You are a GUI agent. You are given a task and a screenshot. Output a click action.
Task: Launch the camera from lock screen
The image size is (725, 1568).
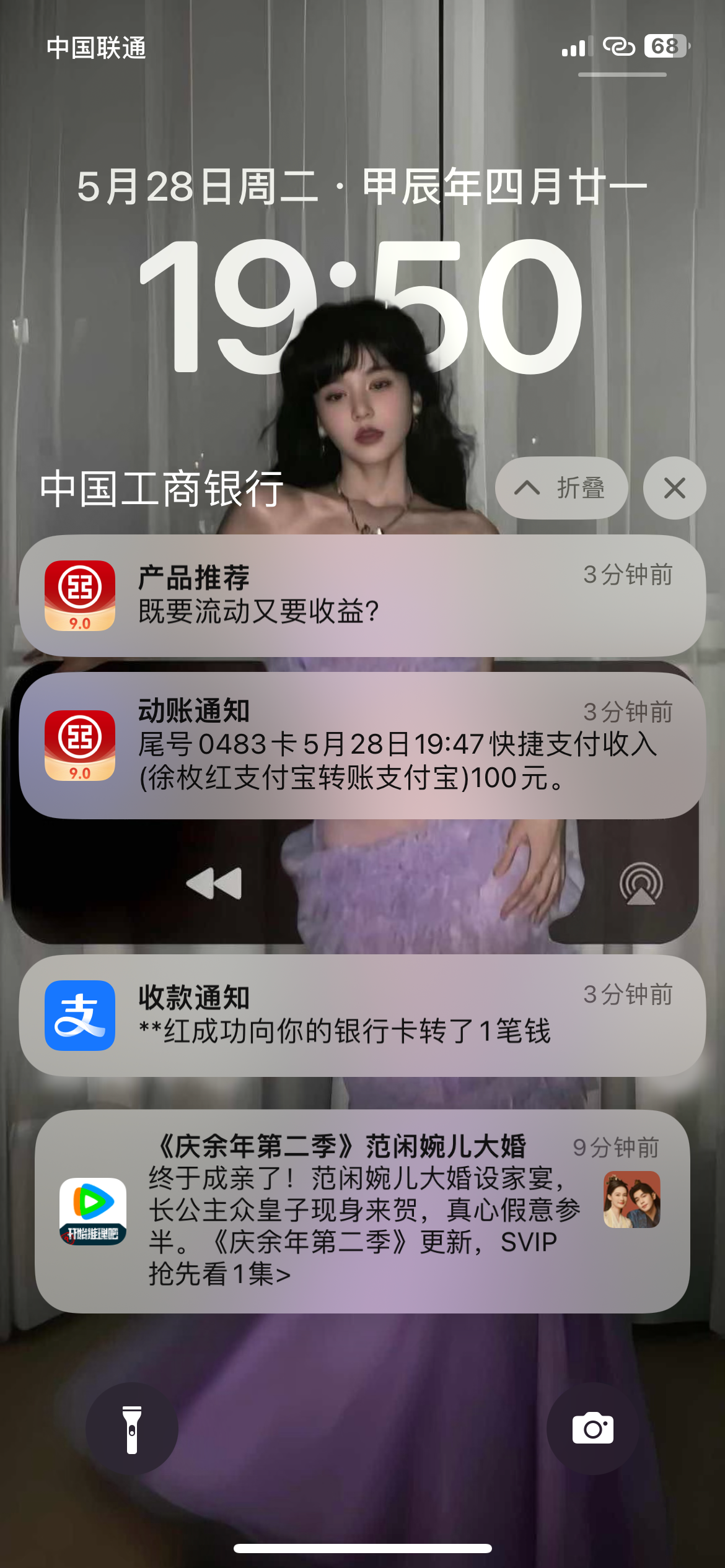[592, 1429]
